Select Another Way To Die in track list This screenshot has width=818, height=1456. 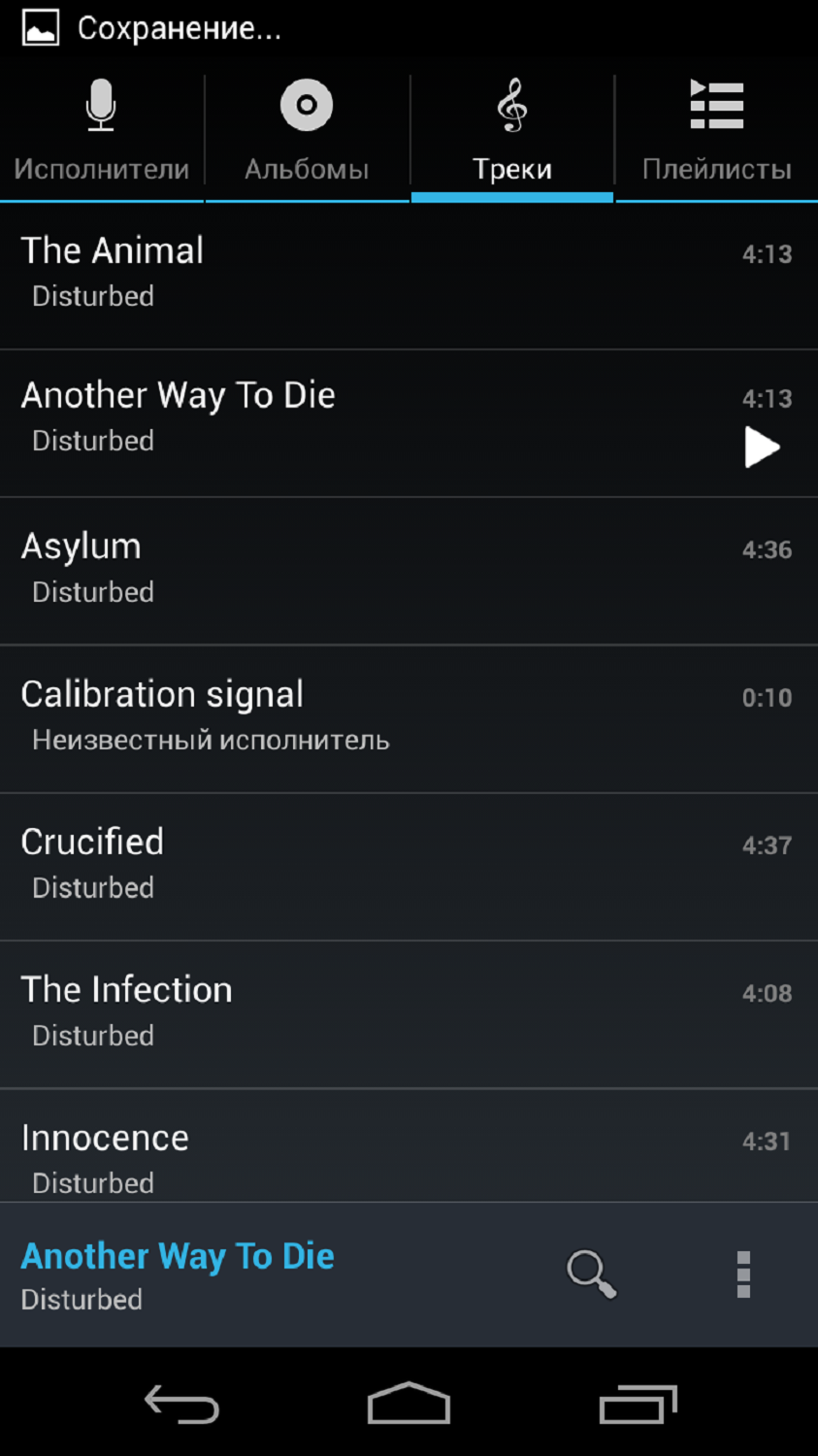click(x=369, y=419)
